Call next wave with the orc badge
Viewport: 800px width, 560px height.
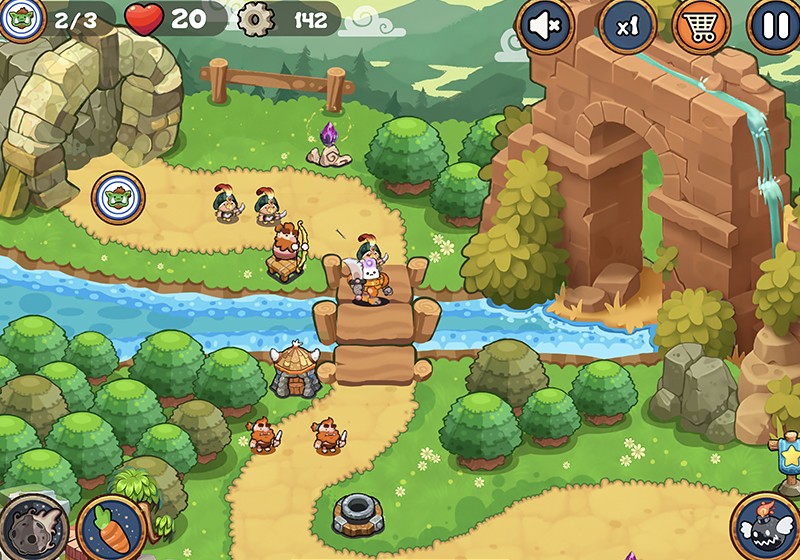118,197
